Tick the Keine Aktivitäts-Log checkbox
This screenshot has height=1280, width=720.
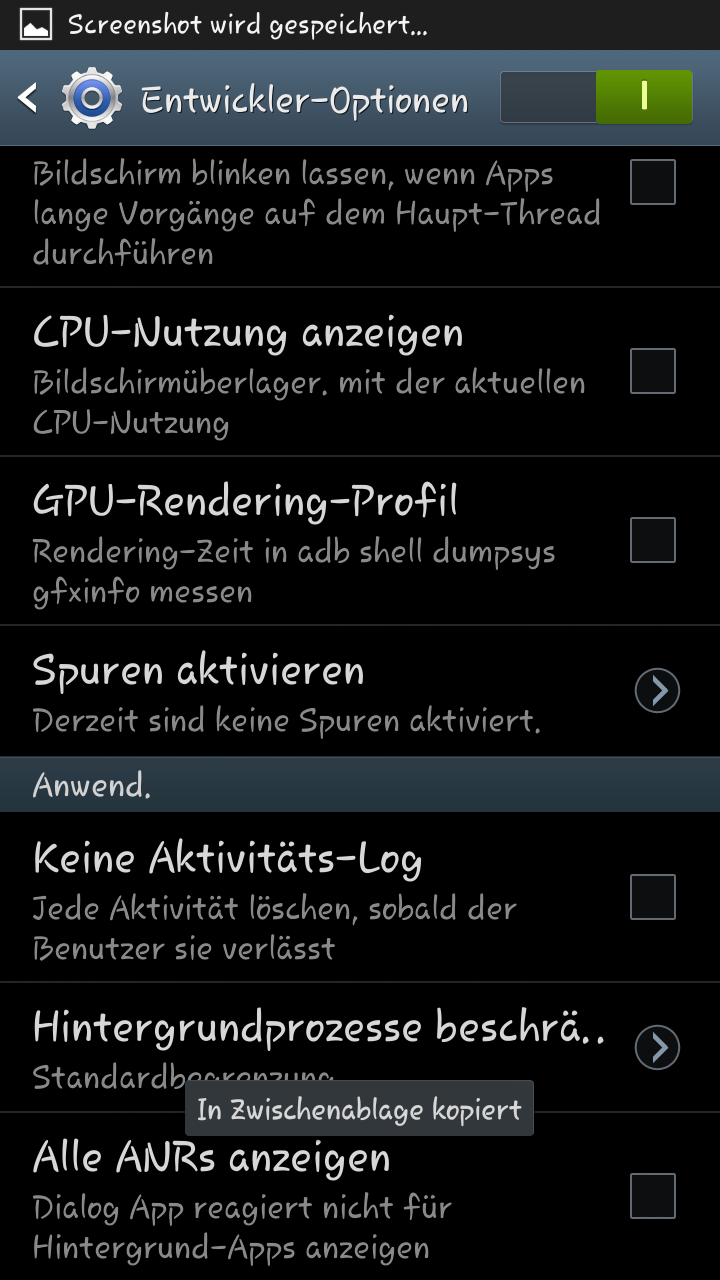point(652,897)
